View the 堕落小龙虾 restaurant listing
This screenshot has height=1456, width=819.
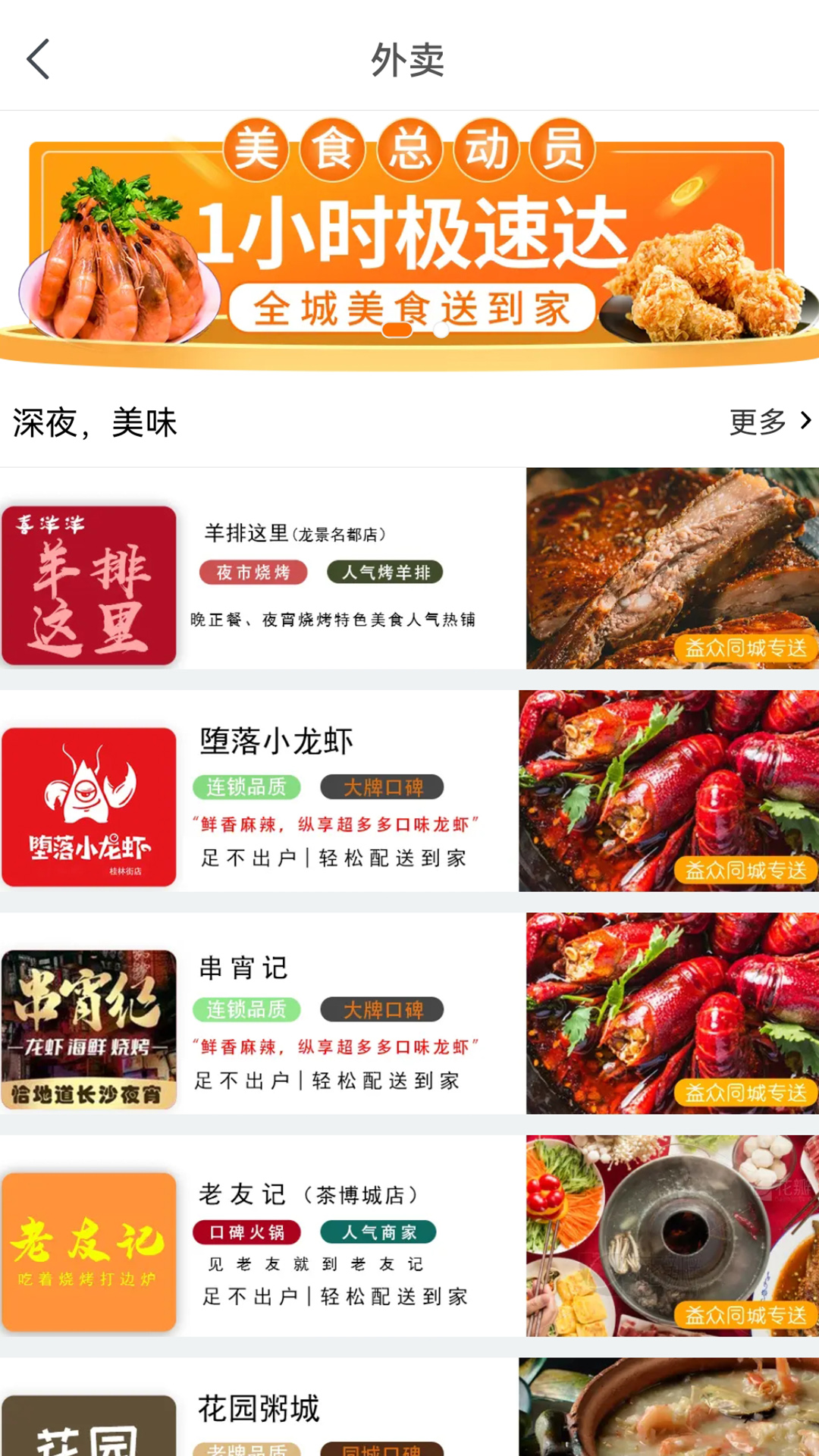pyautogui.click(x=334, y=792)
